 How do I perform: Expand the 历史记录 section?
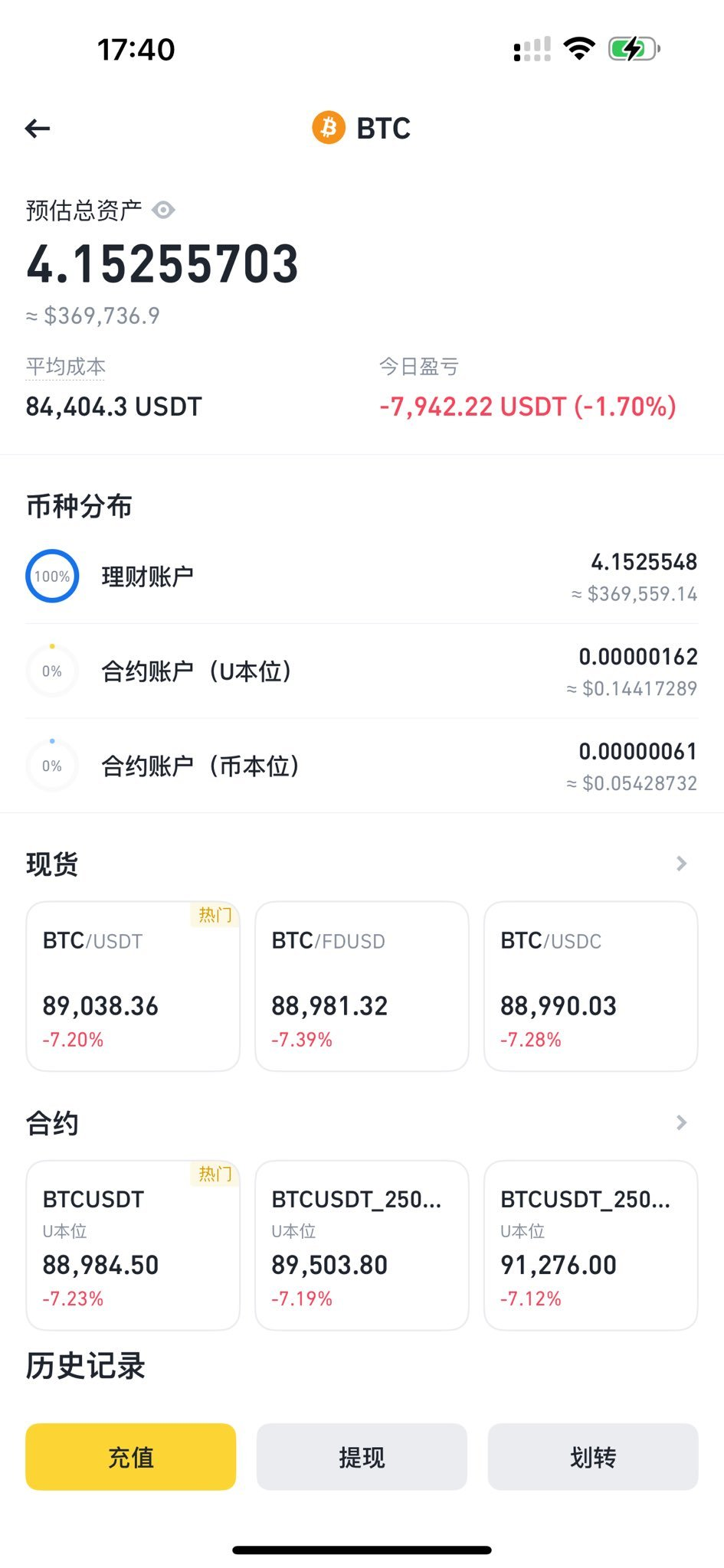coord(84,1367)
